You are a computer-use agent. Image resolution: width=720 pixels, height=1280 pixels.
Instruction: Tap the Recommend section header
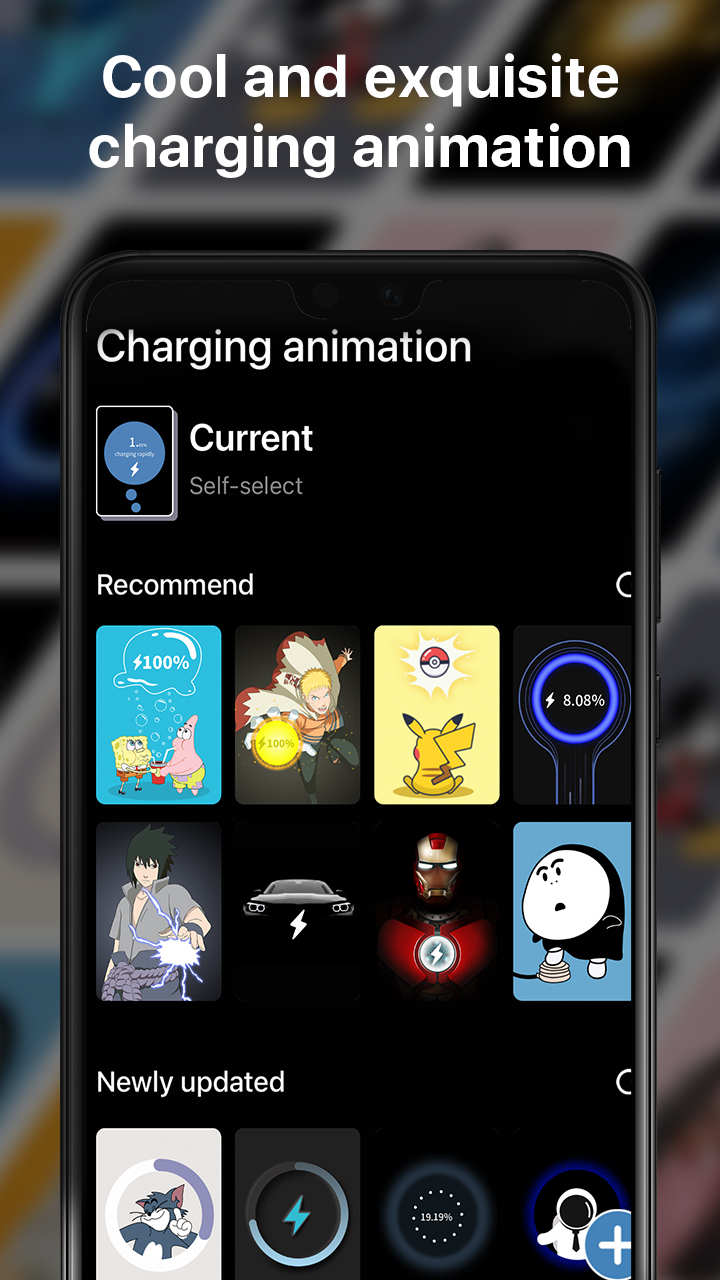click(174, 585)
